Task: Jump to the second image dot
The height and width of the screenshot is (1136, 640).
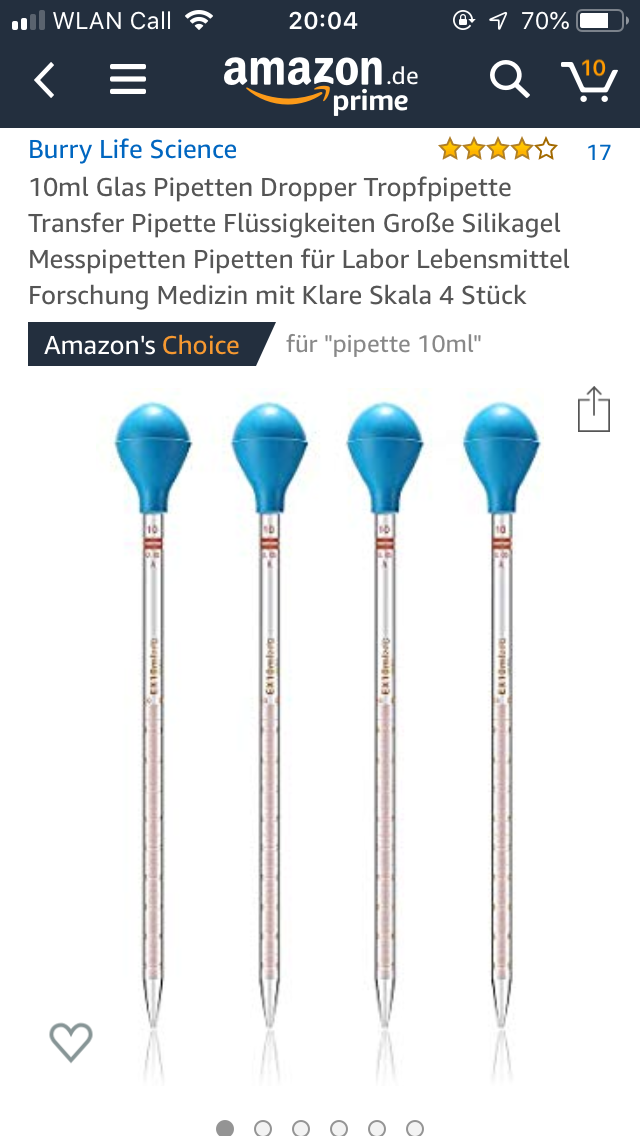Action: click(263, 1128)
